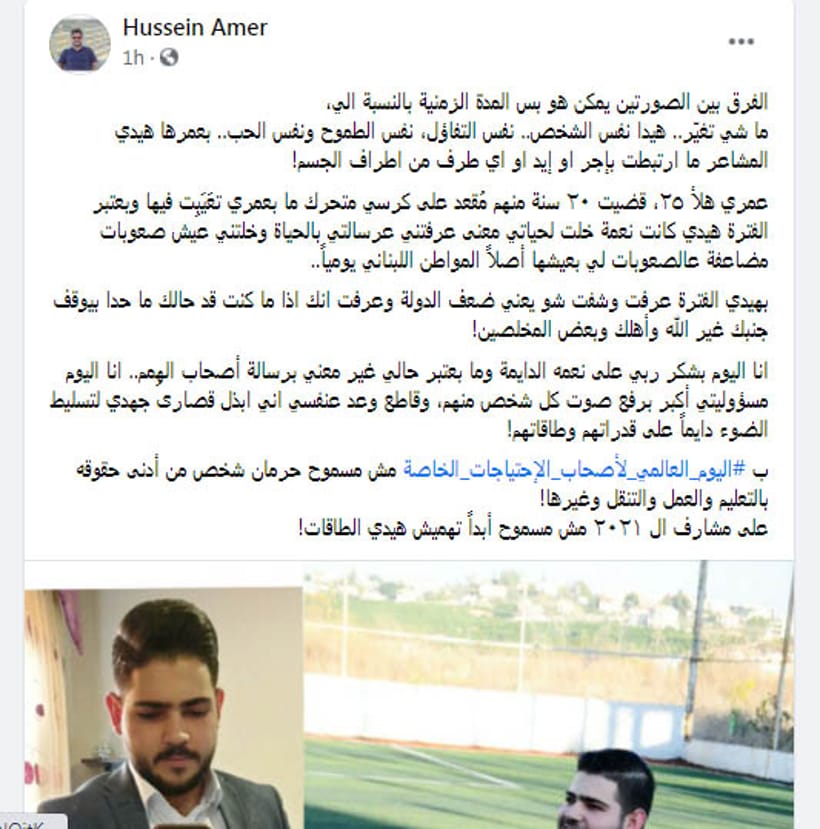Open the post's 1h timestamp

[x=133, y=59]
